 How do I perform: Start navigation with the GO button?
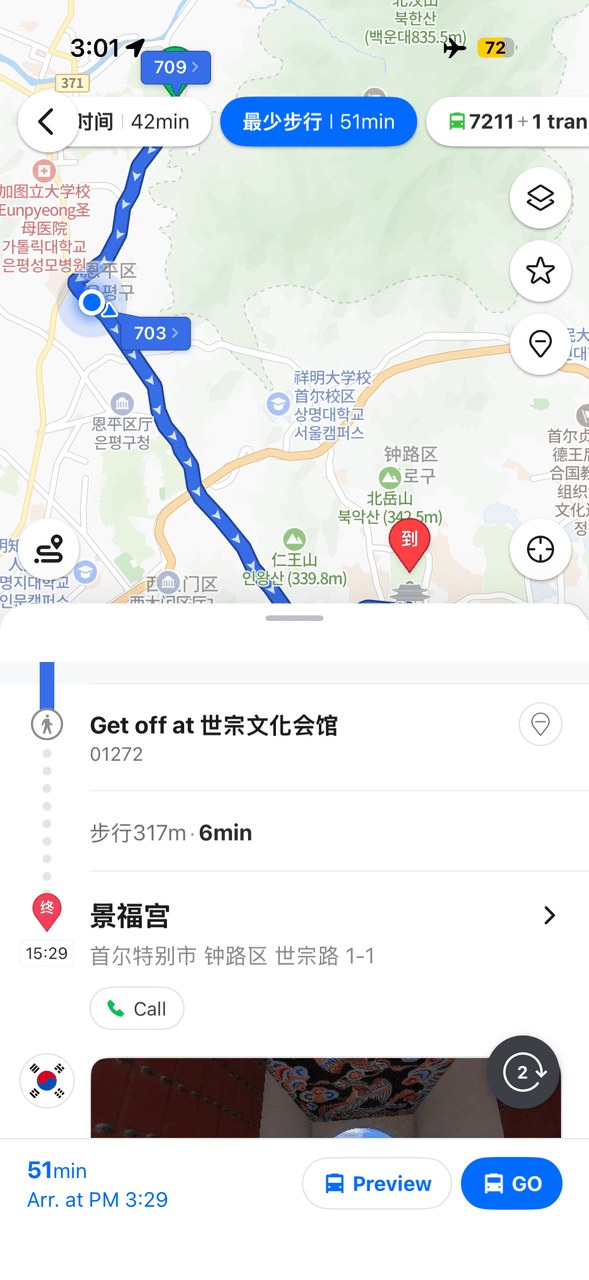point(511,1184)
